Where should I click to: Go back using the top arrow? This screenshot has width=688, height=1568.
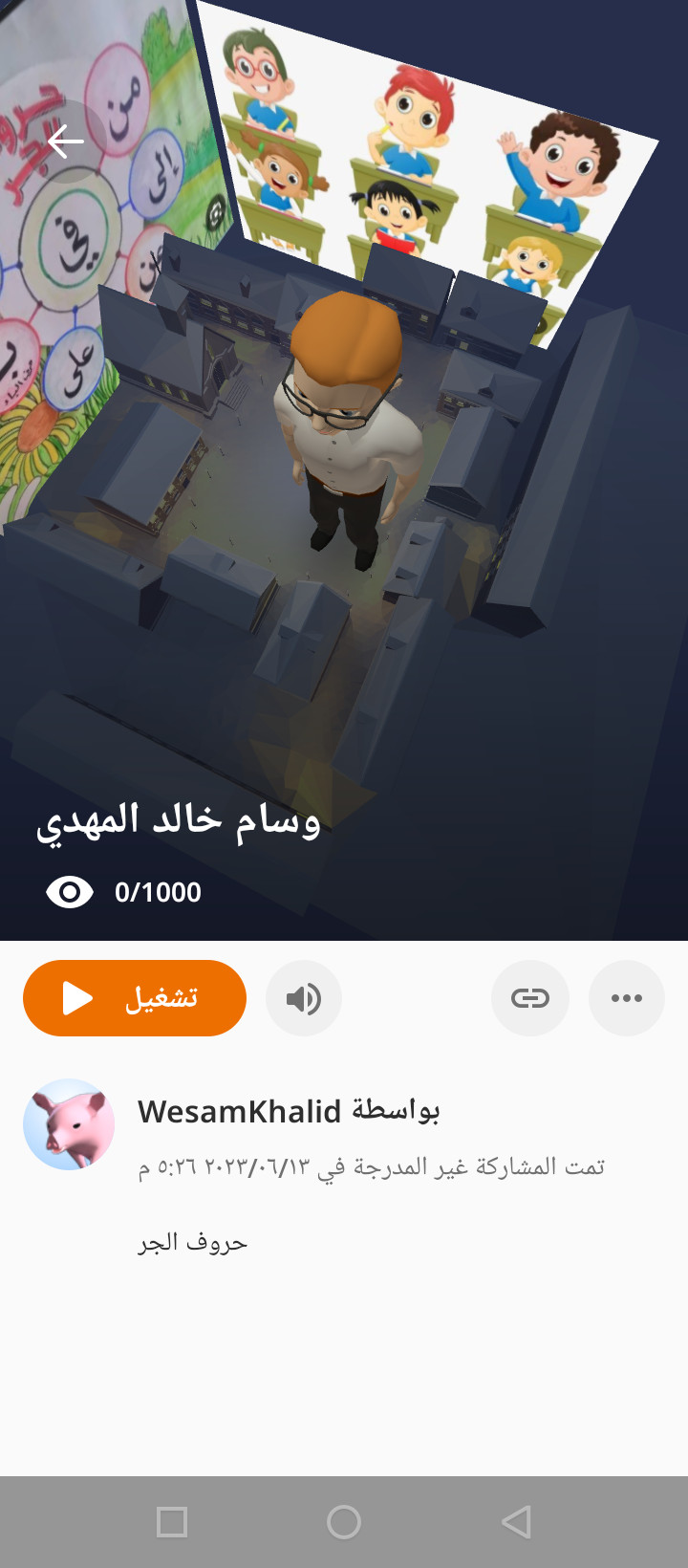pos(65,142)
